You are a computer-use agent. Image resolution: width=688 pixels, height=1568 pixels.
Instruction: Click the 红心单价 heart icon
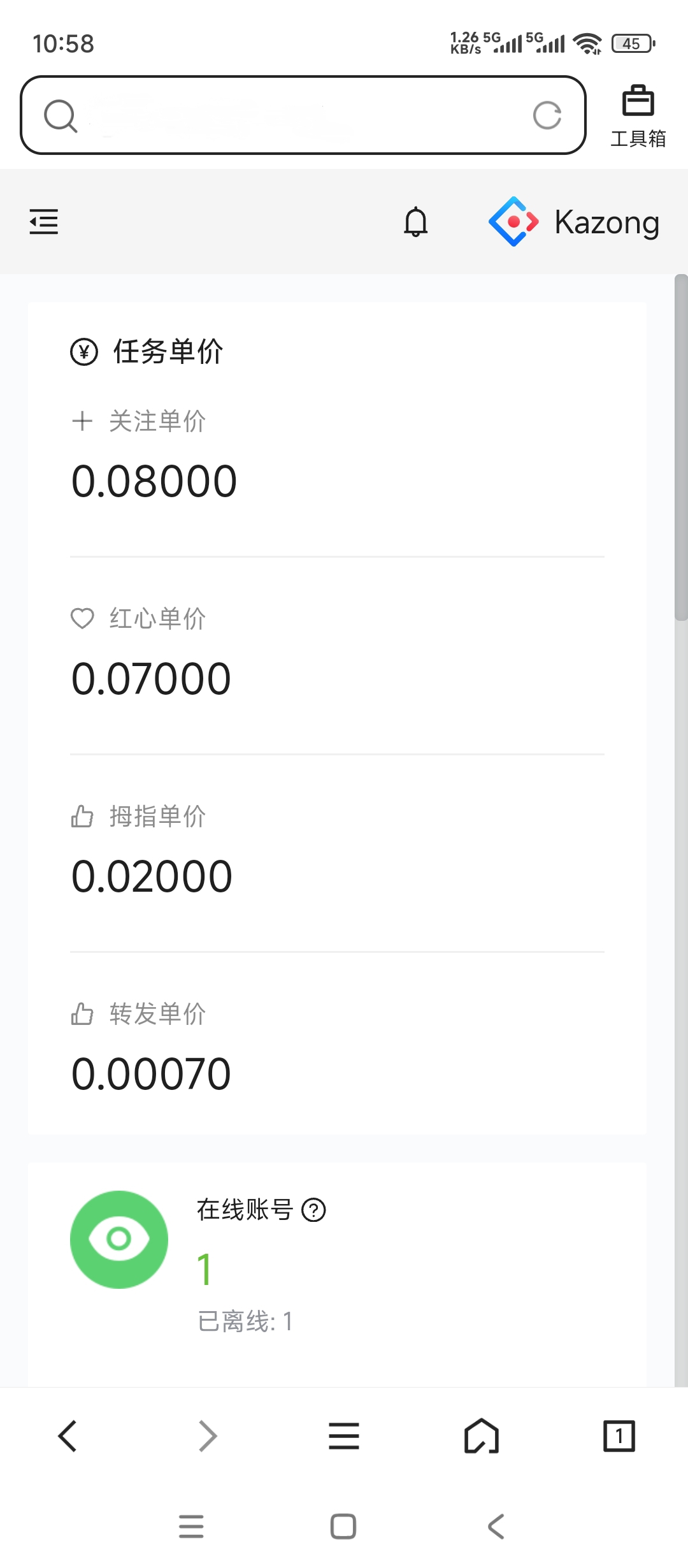(83, 618)
